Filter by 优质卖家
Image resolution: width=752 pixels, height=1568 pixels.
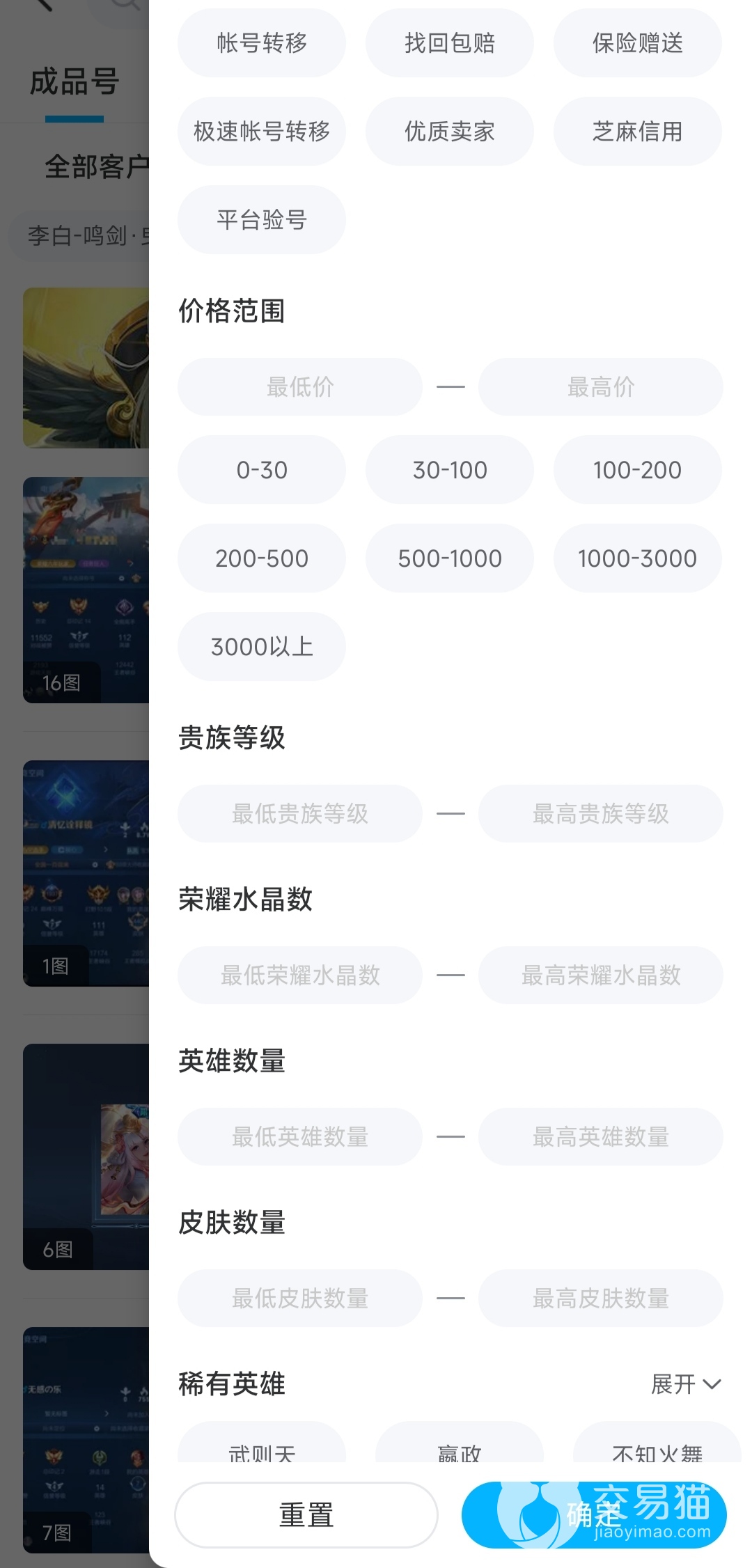click(x=449, y=132)
